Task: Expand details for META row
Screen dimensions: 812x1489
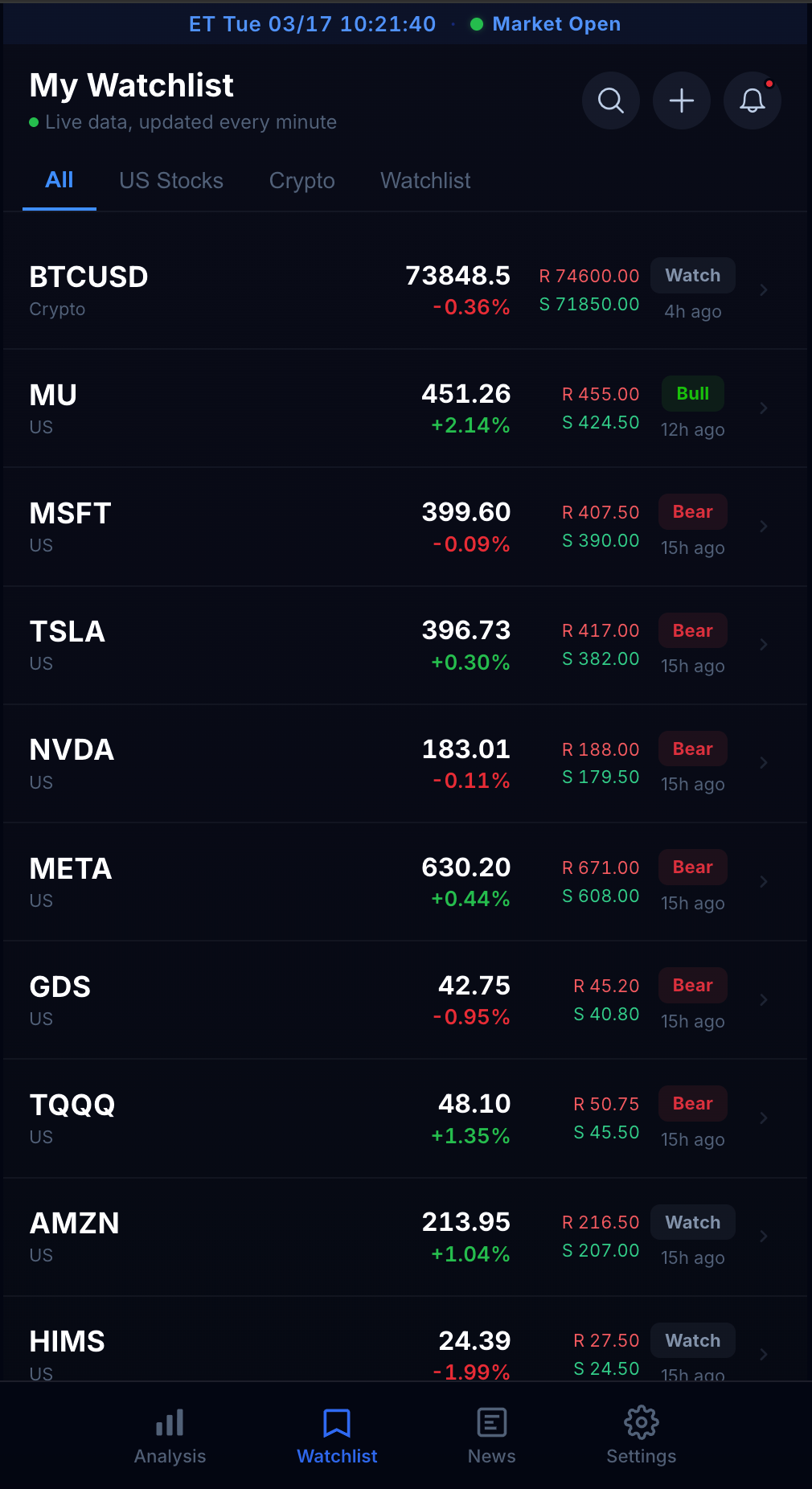Action: tap(763, 880)
